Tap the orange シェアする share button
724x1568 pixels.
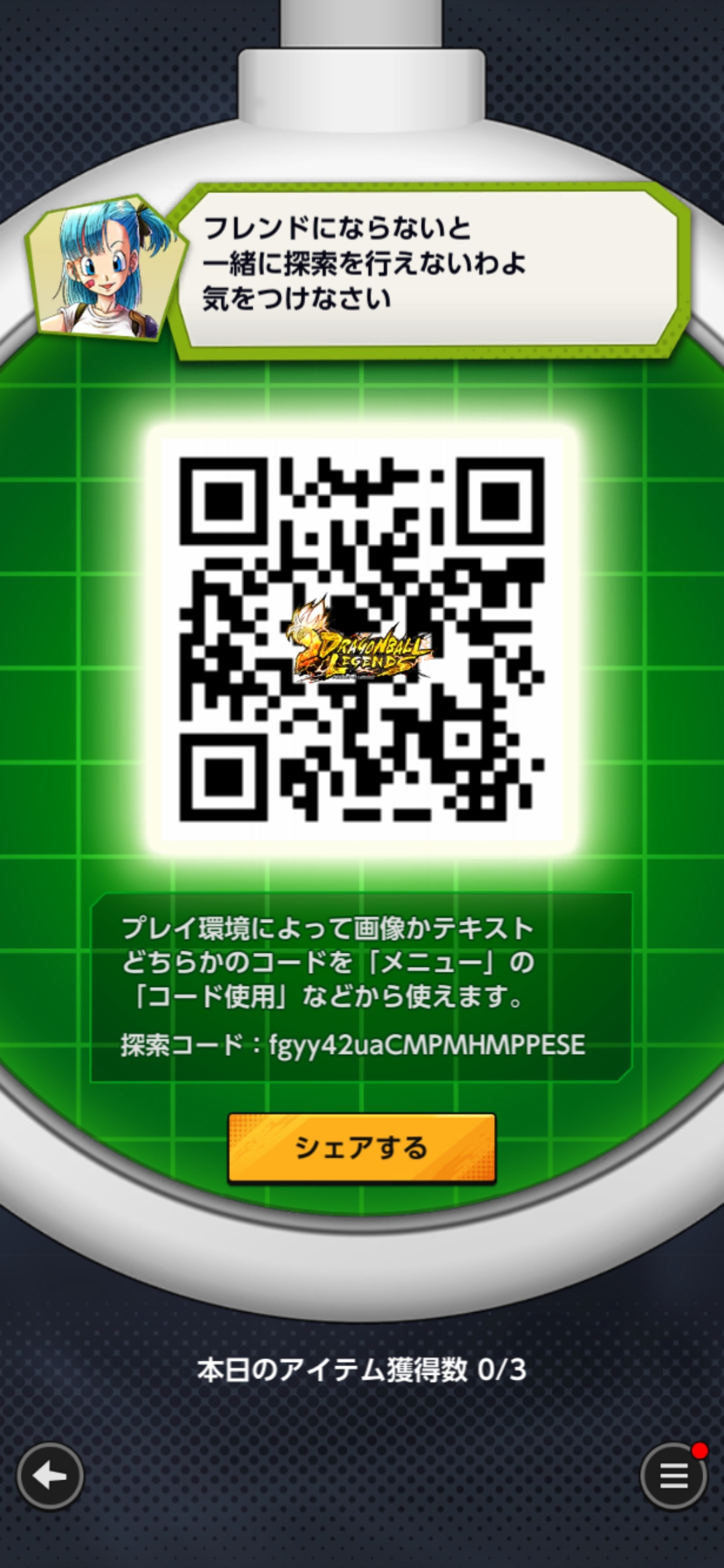(361, 1148)
